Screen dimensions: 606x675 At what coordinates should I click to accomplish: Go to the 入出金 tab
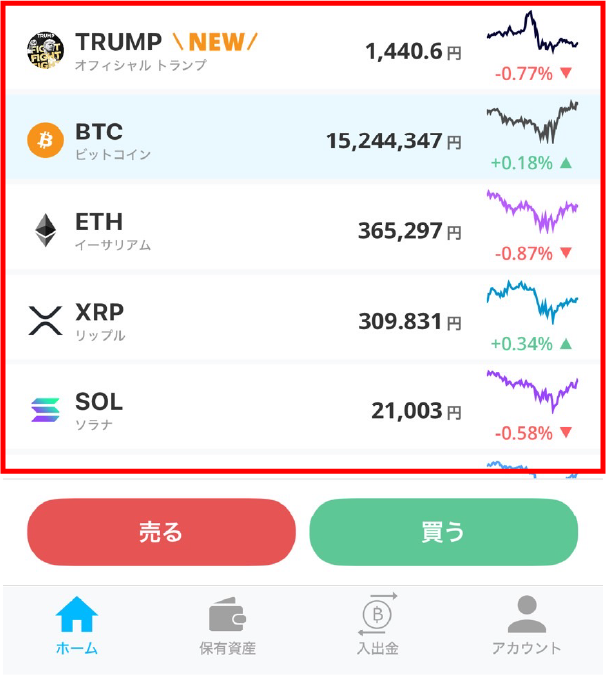pos(377,627)
